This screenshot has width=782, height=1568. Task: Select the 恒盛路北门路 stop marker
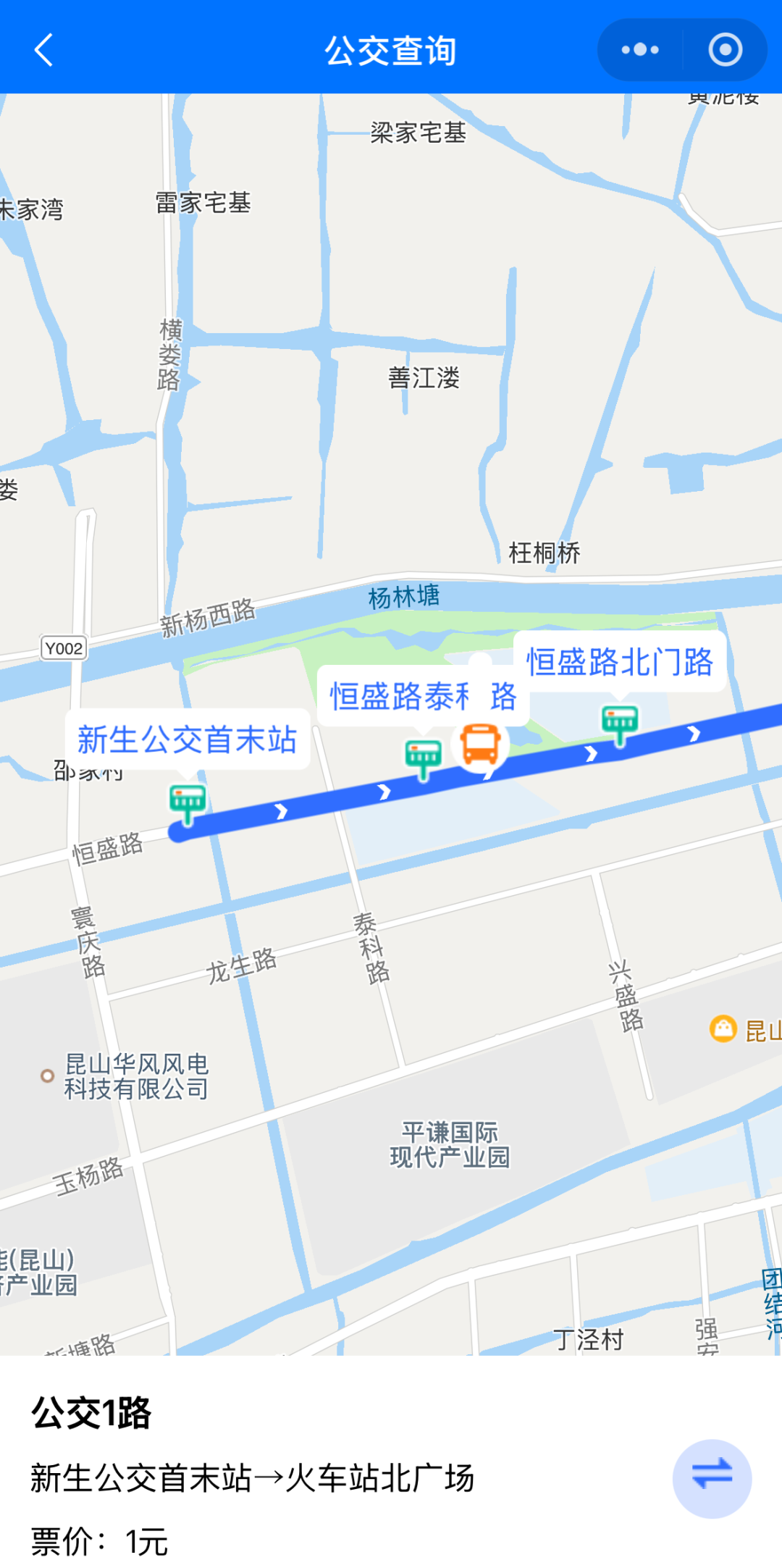pyautogui.click(x=620, y=724)
